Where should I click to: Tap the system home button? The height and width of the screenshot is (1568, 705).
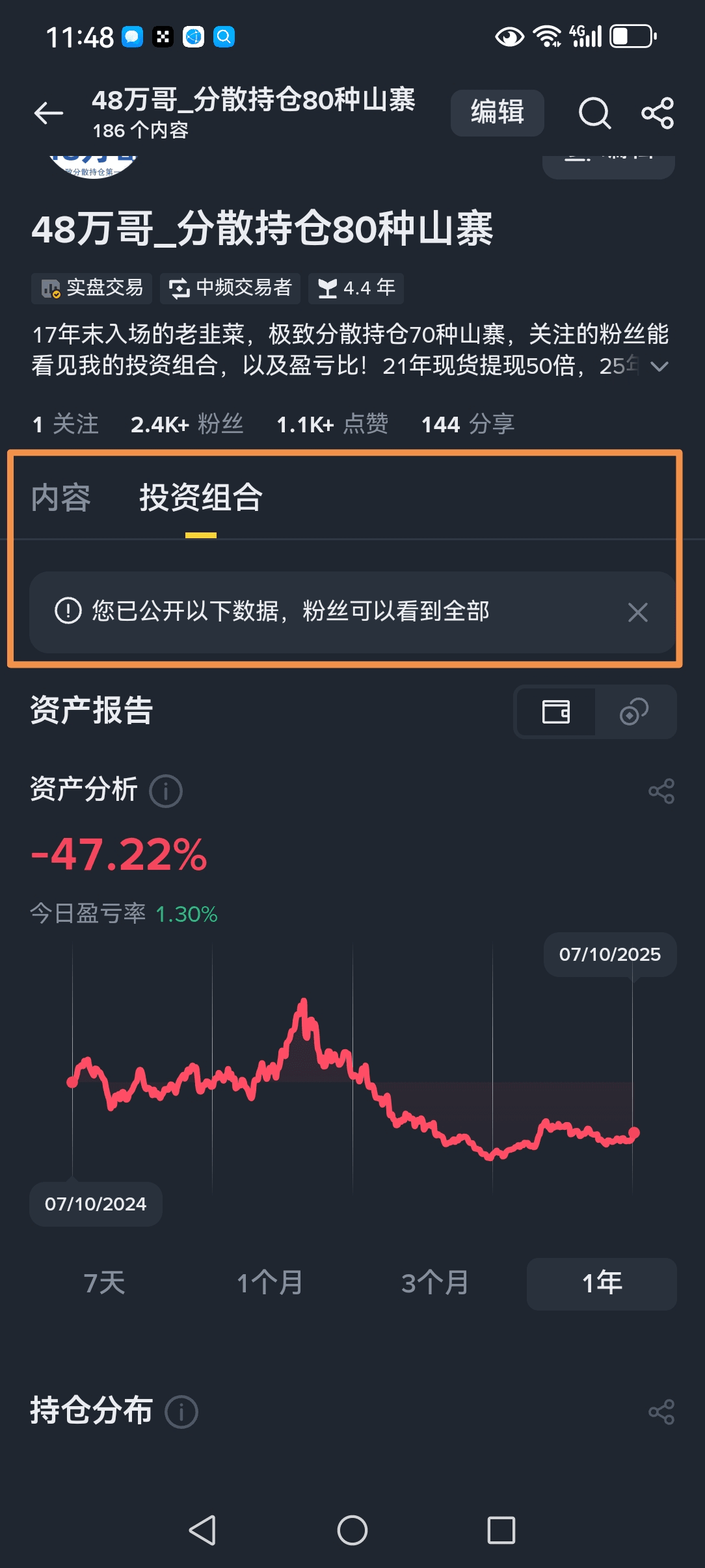click(352, 1530)
